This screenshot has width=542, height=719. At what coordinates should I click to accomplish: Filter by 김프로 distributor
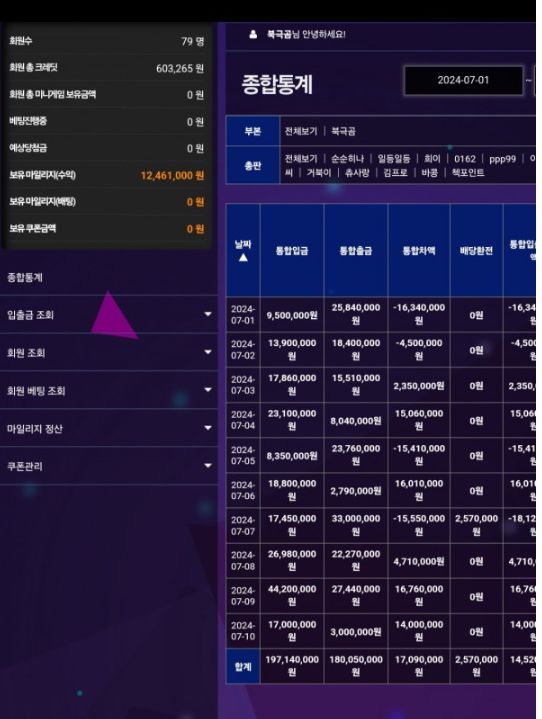tap(395, 173)
